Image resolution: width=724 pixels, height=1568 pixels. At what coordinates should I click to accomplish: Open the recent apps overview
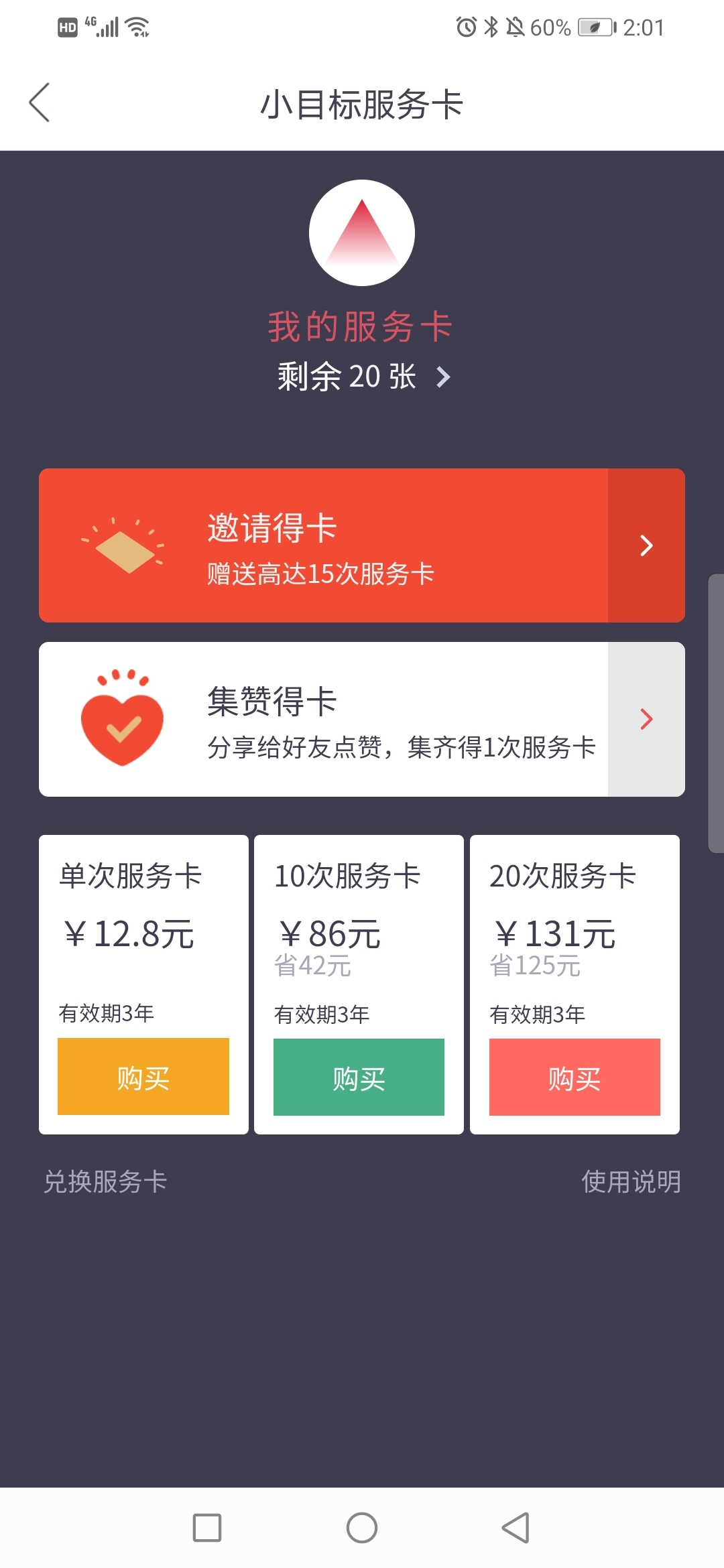pos(207,1528)
